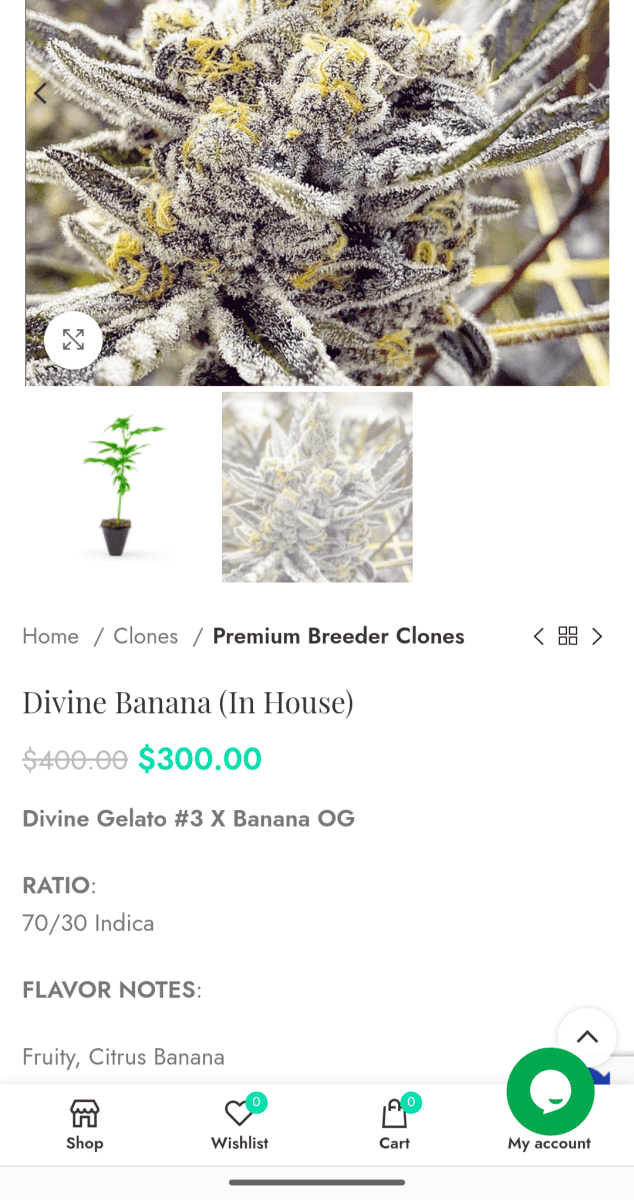Viewport: 634px width, 1200px height.
Task: Open My account tab
Action: click(x=549, y=1142)
